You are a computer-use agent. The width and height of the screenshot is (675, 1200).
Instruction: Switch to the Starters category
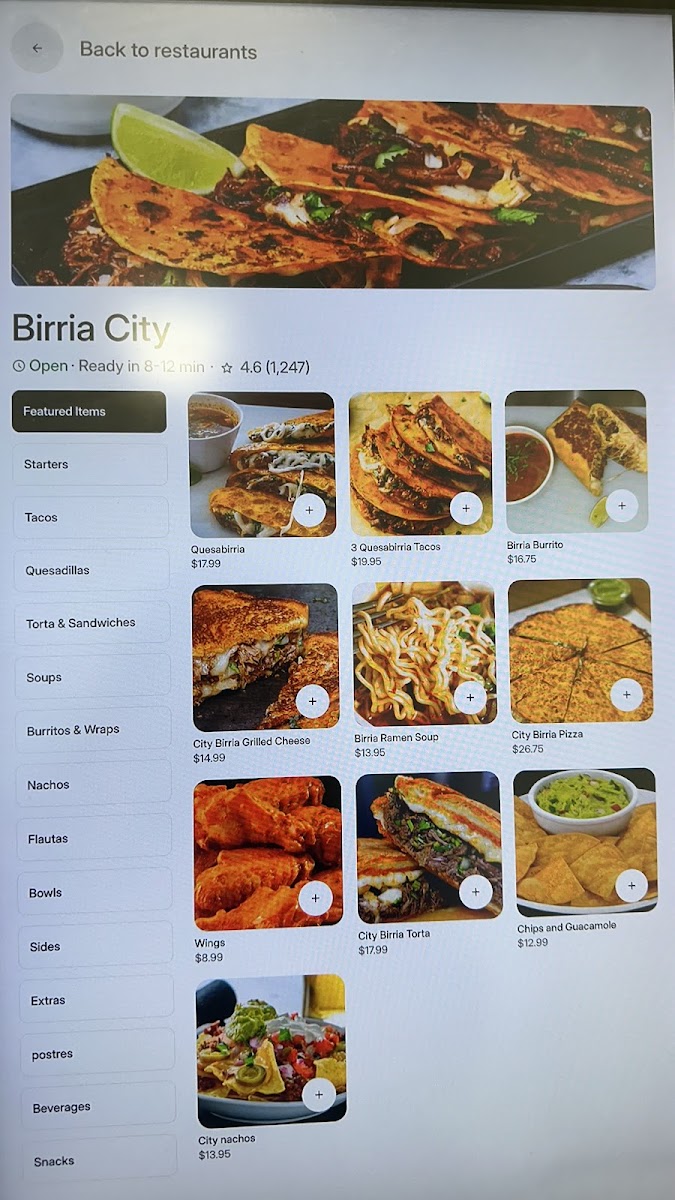point(90,465)
